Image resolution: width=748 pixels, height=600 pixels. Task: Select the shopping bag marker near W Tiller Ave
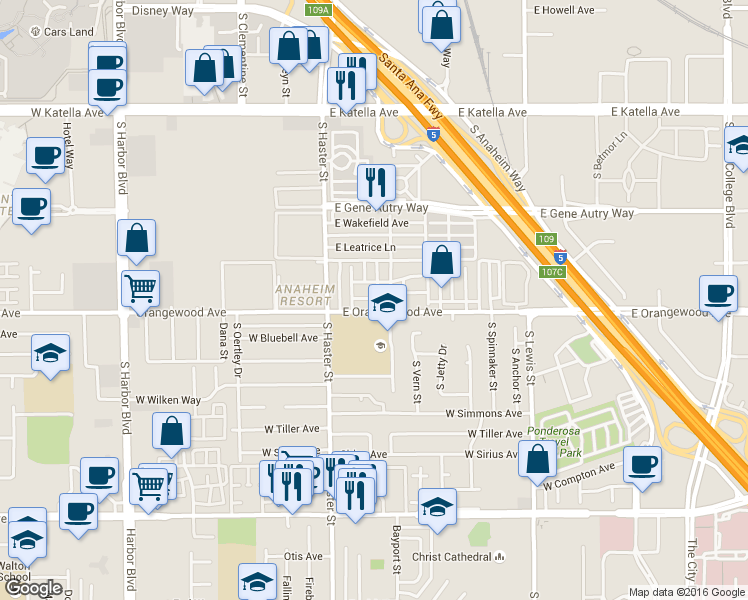coord(172,432)
